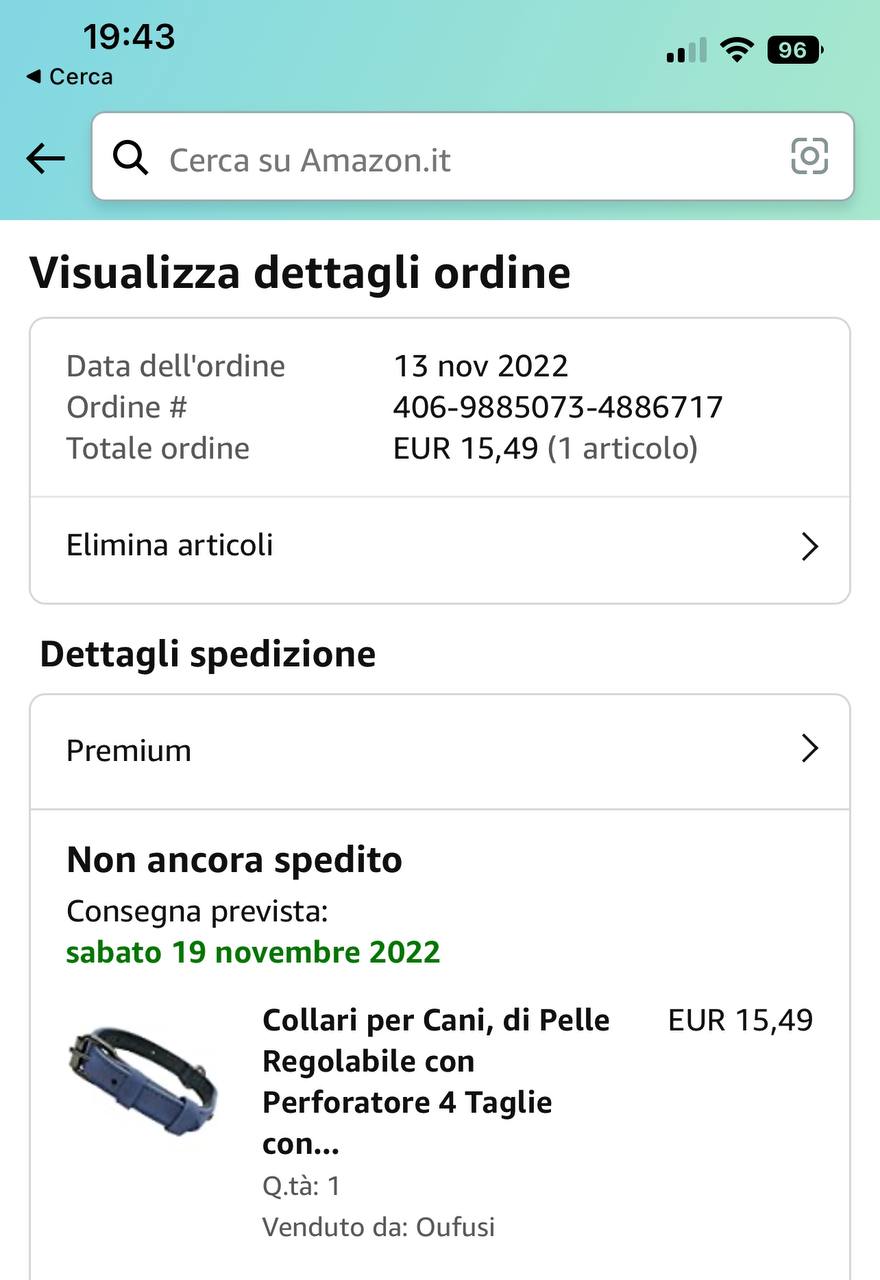Open the camera scan icon in search

coord(809,156)
